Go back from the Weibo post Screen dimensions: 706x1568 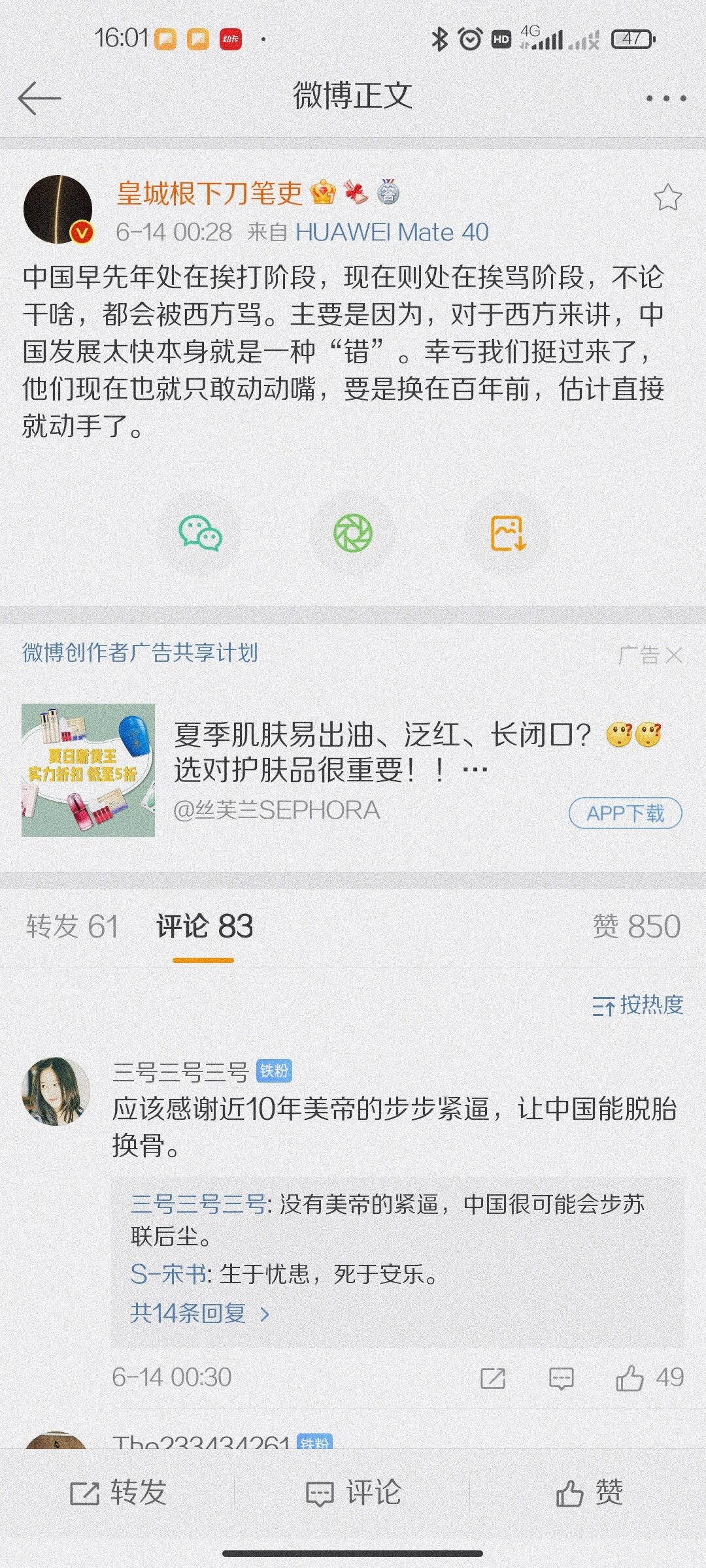39,98
